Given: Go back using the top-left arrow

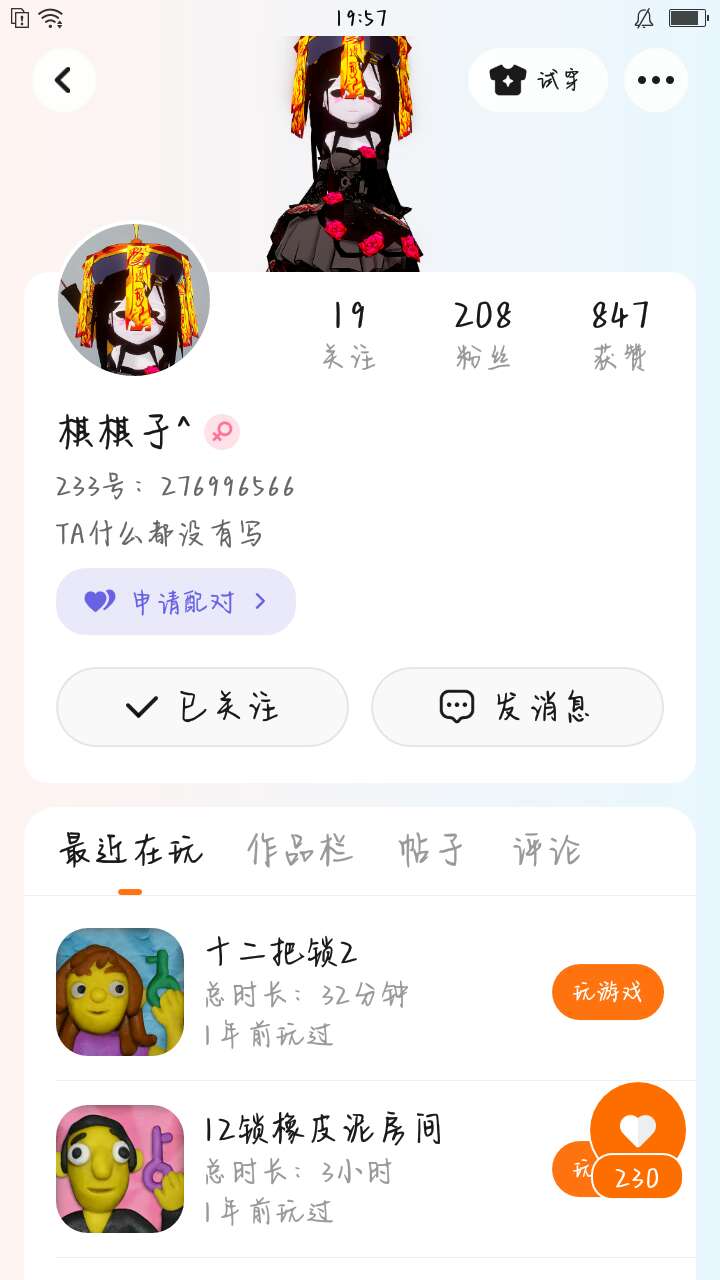Looking at the screenshot, I should pos(64,80).
